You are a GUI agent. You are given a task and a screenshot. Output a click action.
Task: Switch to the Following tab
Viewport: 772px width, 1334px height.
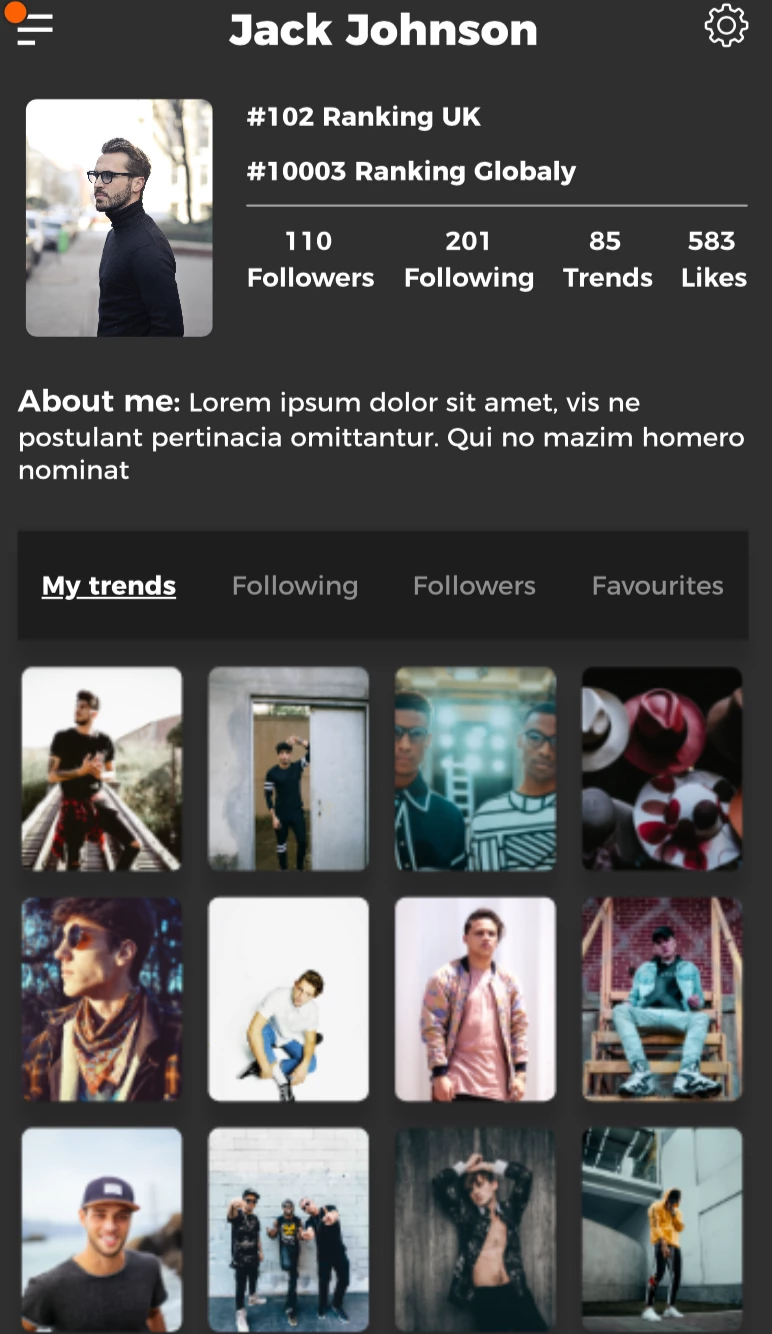pyautogui.click(x=295, y=586)
